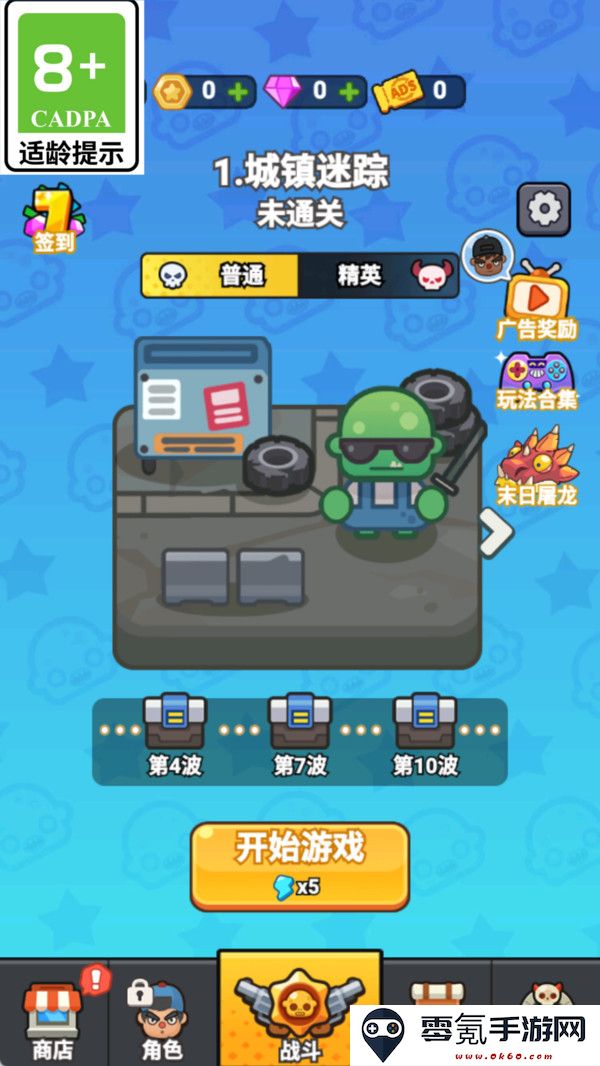Open the player avatar chat bubble
Image resolution: width=600 pixels, height=1066 pixels.
[x=486, y=257]
